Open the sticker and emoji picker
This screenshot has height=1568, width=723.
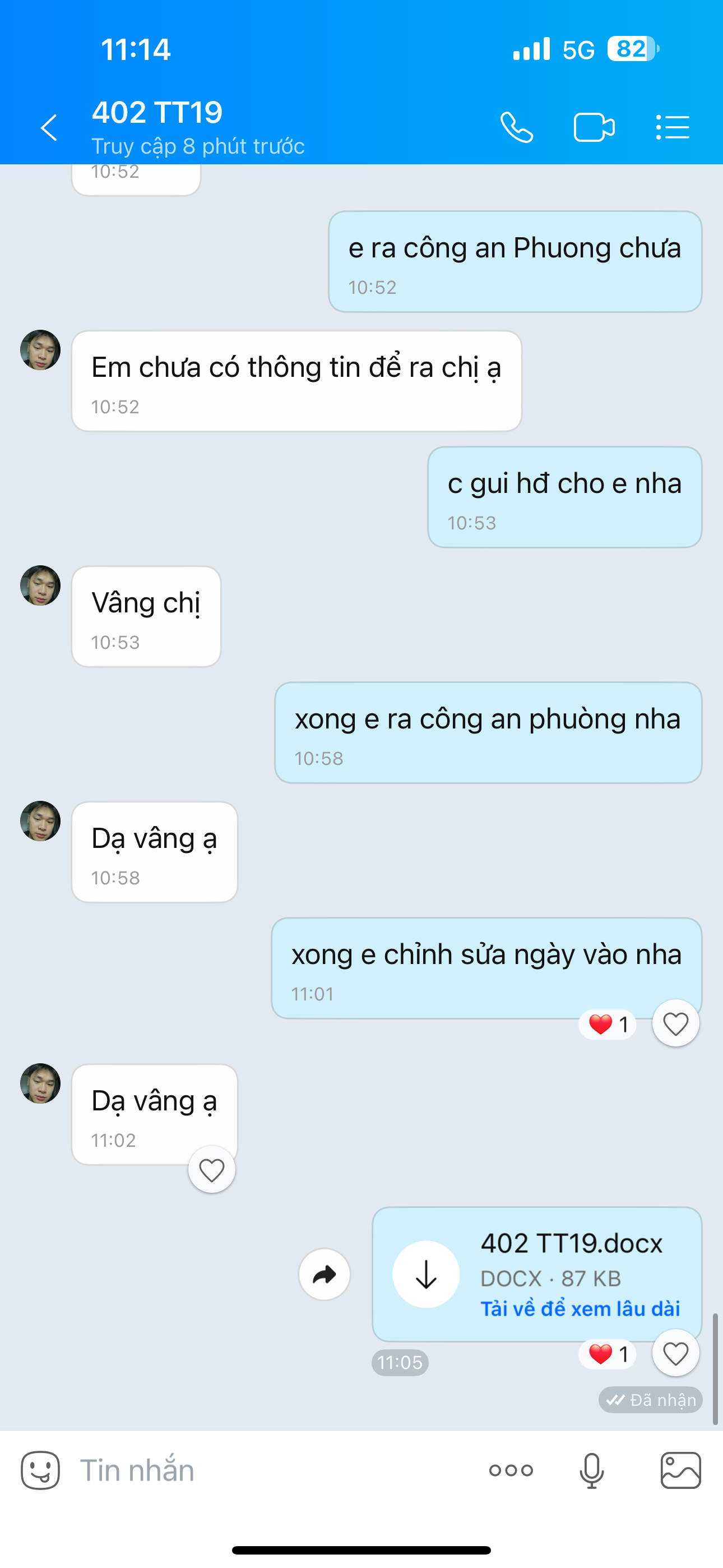click(40, 1470)
